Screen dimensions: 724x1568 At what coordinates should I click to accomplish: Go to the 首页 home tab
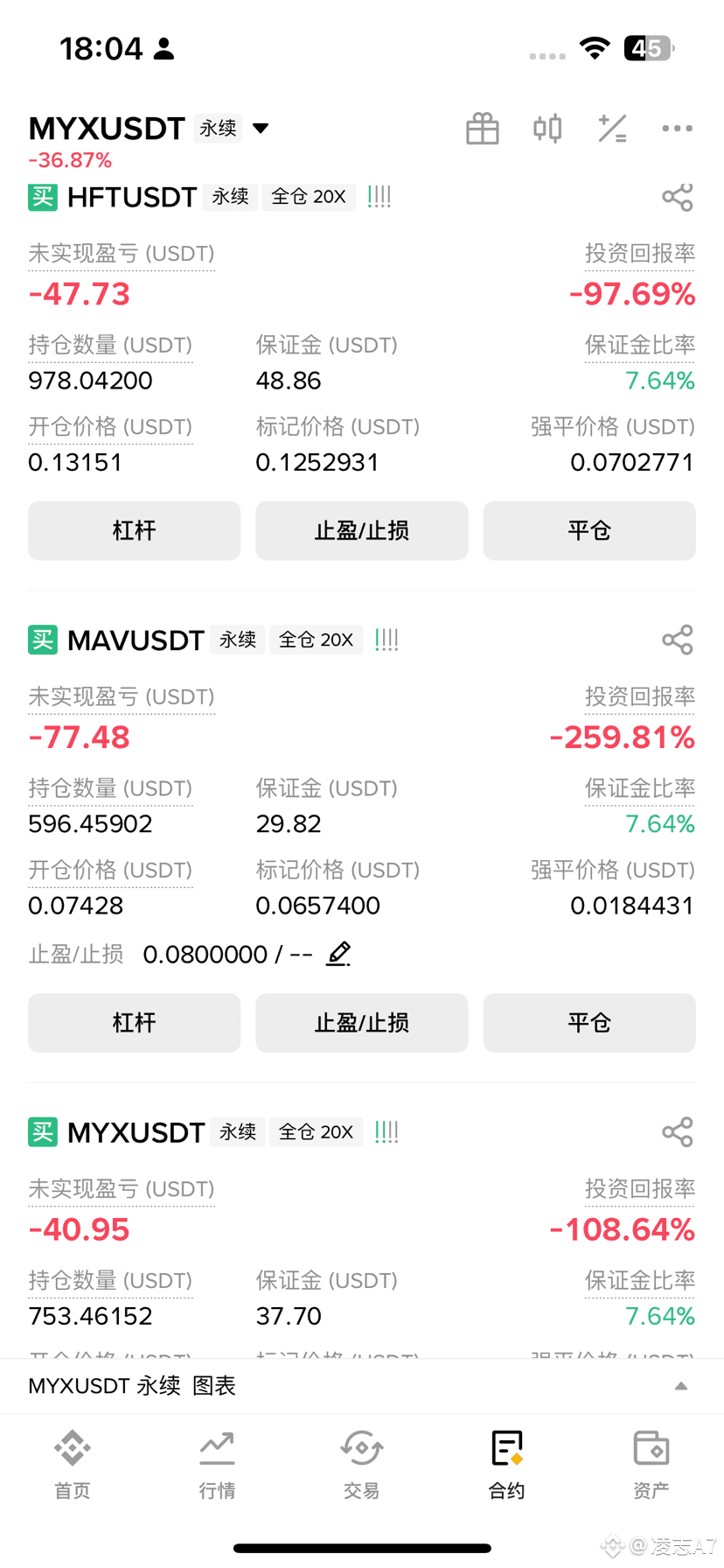coord(73,1465)
